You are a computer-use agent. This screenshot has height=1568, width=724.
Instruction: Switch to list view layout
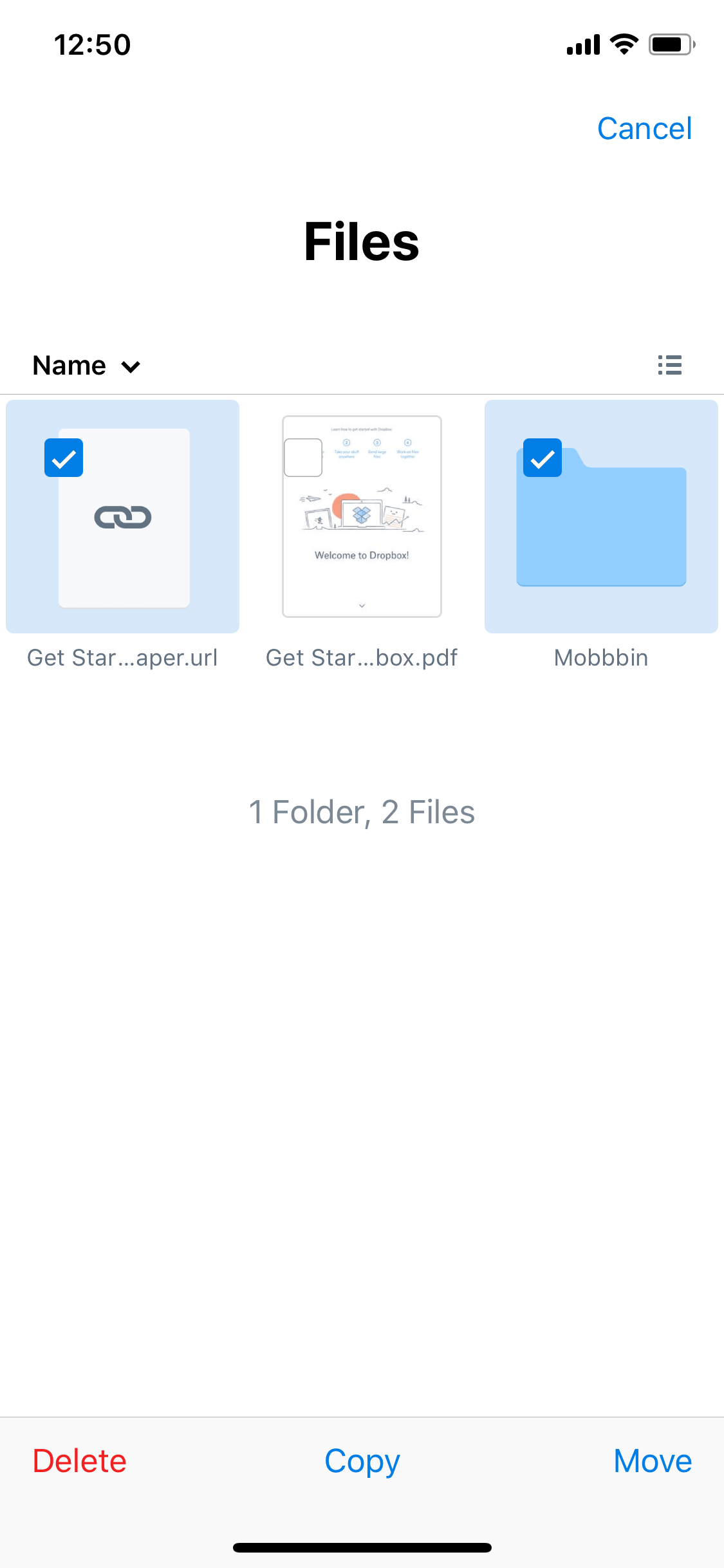(669, 365)
